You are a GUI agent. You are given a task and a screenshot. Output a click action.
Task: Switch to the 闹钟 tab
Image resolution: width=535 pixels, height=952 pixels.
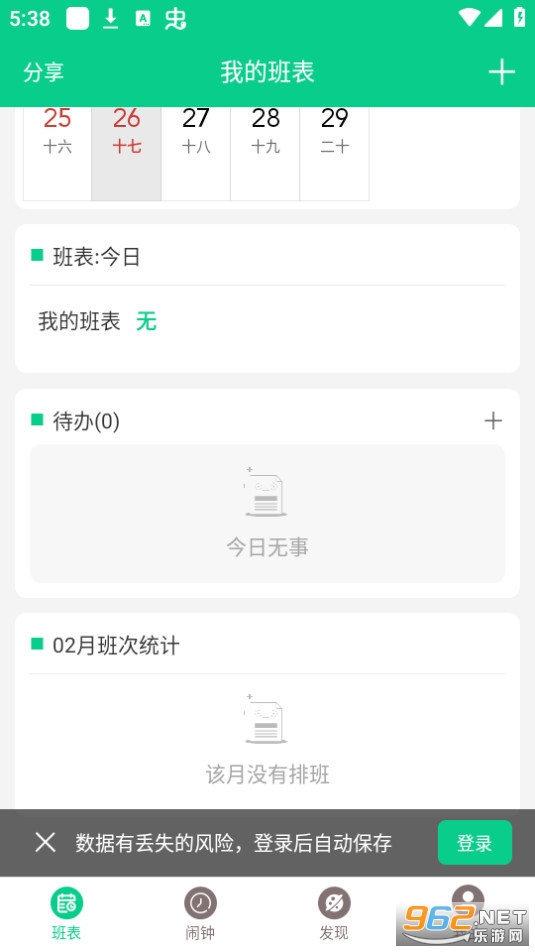point(200,913)
